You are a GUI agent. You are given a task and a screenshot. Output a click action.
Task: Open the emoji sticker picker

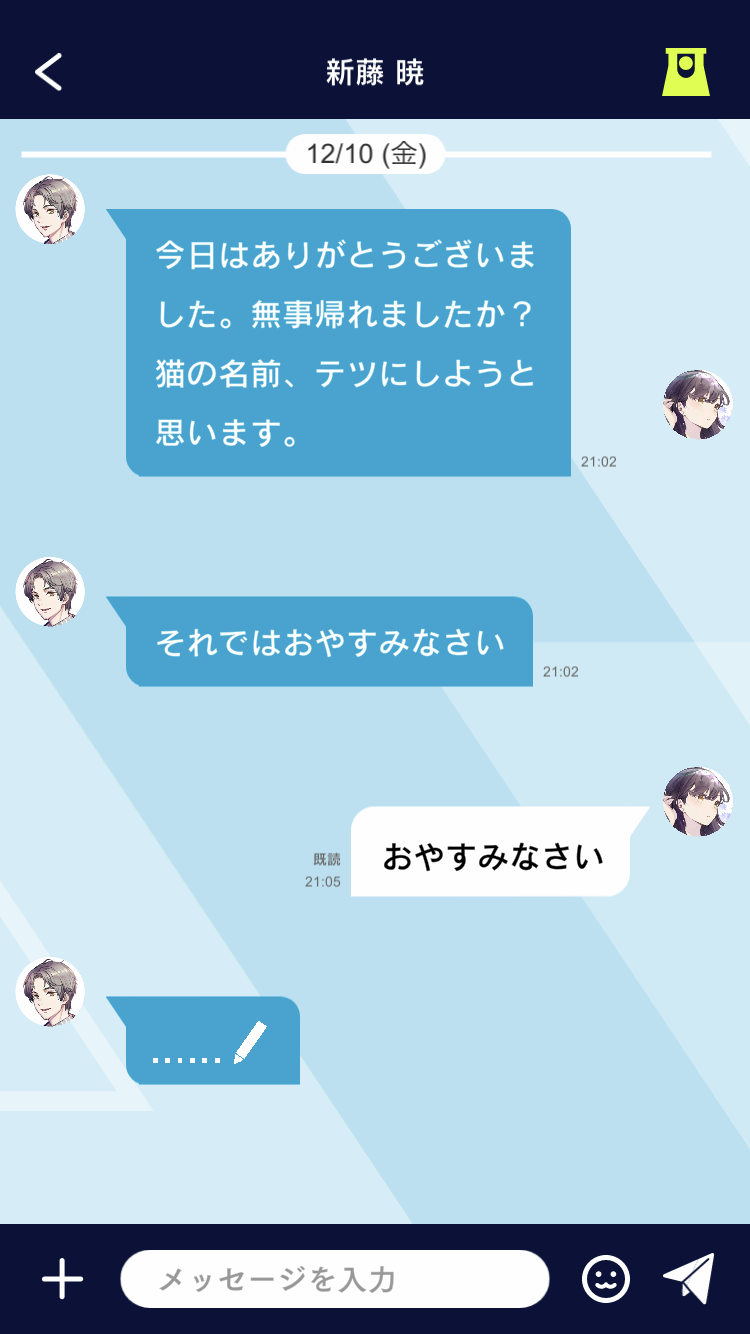pos(606,1279)
